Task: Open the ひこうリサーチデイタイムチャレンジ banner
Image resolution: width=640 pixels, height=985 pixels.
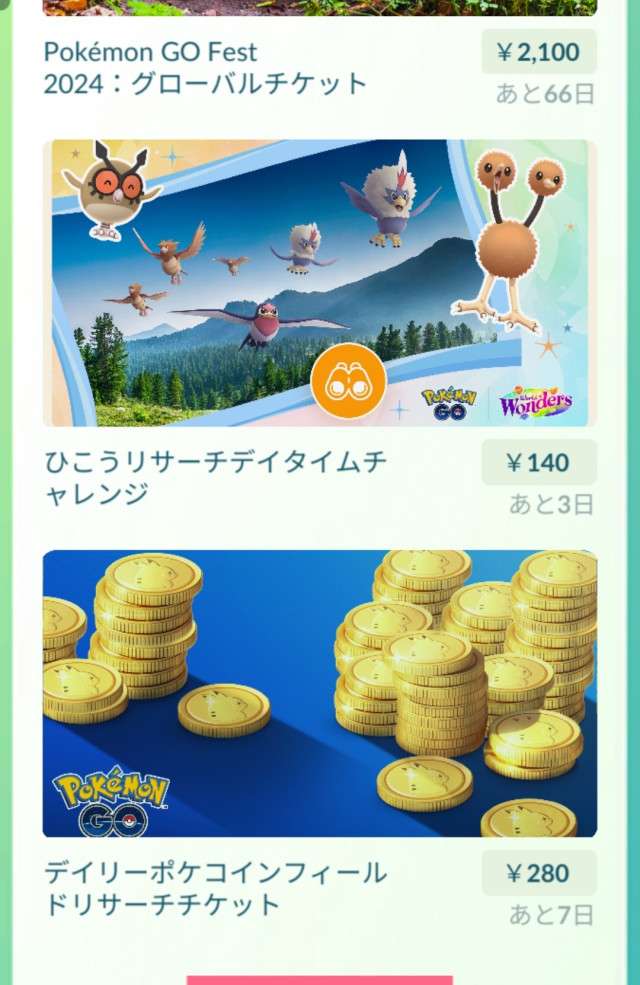Action: click(319, 283)
